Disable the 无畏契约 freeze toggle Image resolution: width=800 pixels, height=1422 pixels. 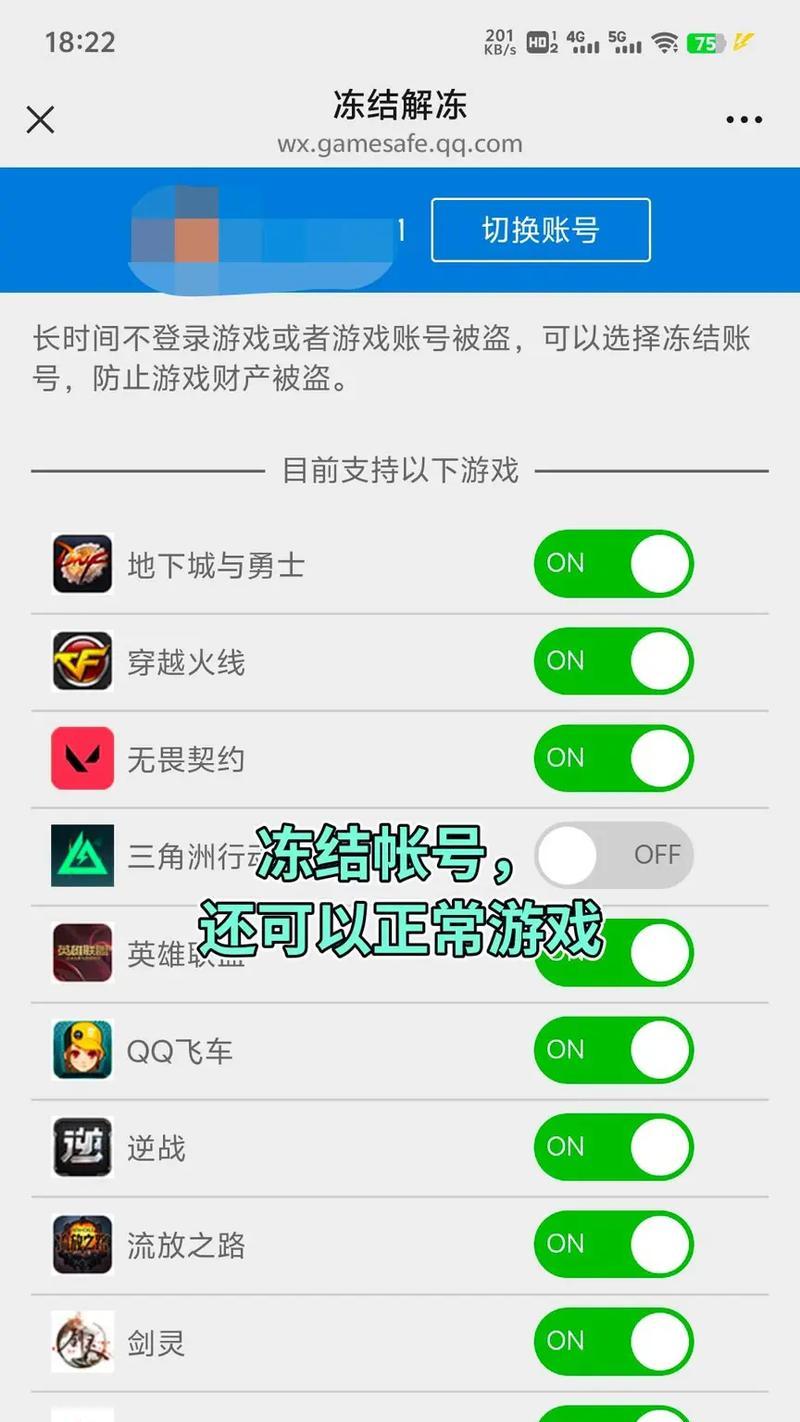click(x=614, y=758)
